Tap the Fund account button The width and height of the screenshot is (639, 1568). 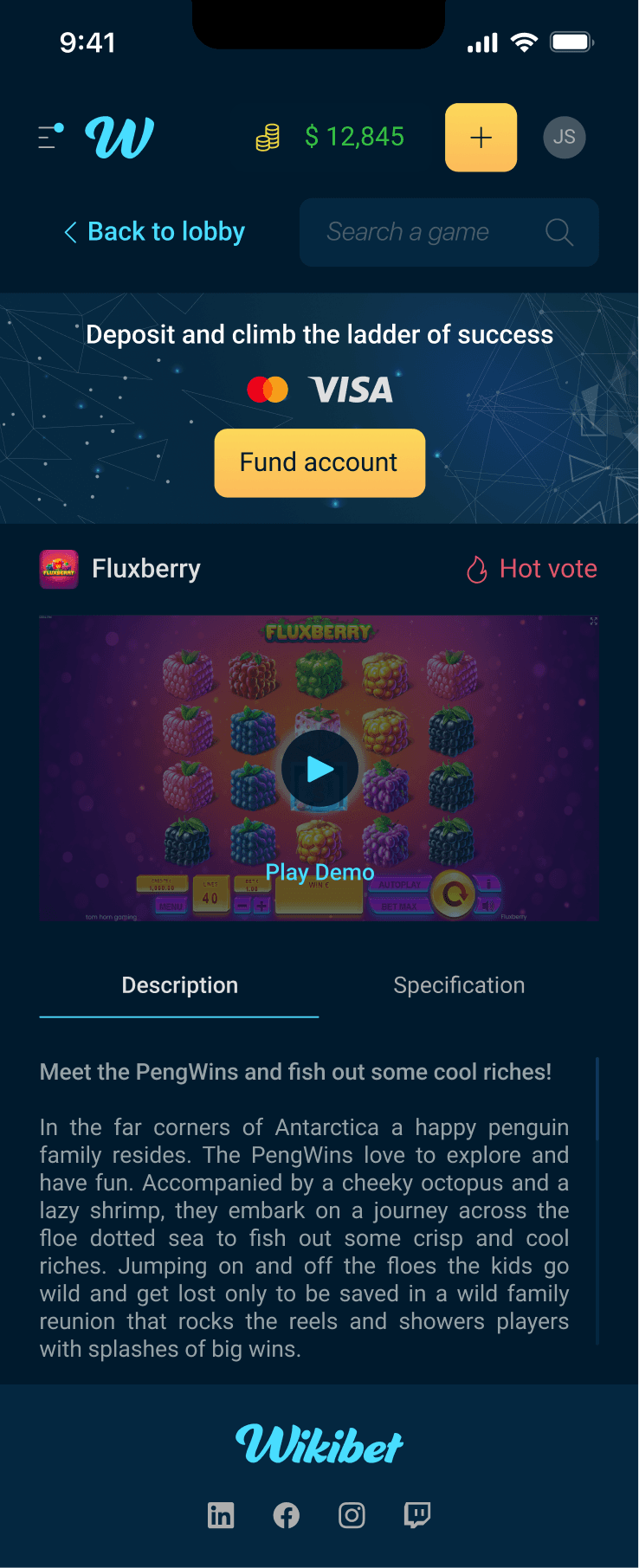[x=319, y=463]
